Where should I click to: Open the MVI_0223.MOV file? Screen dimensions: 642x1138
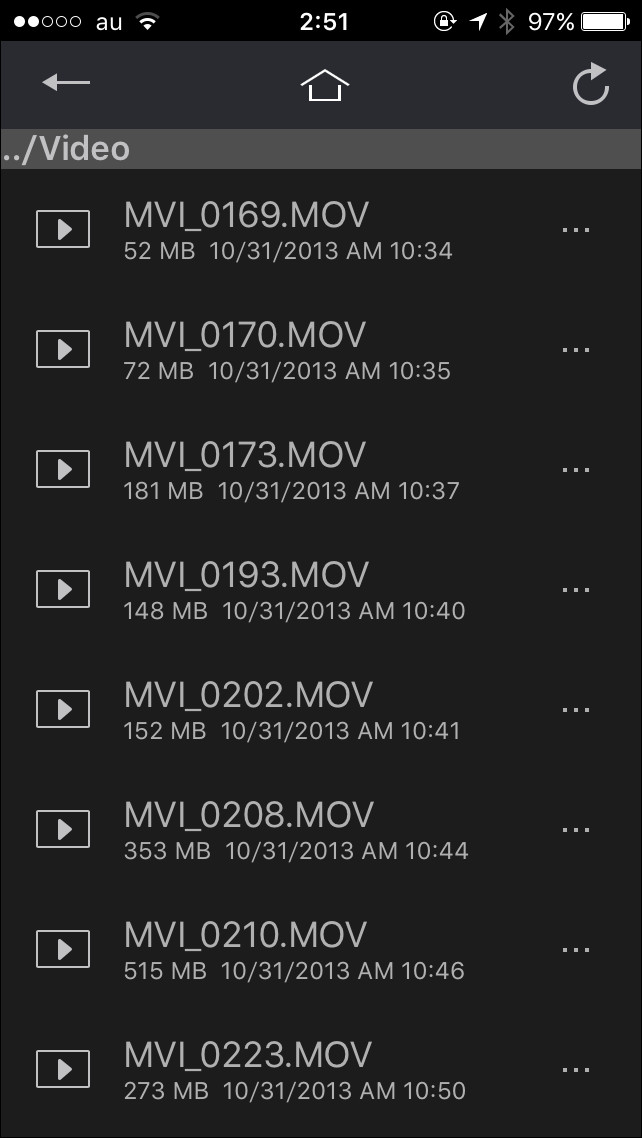coord(245,1069)
